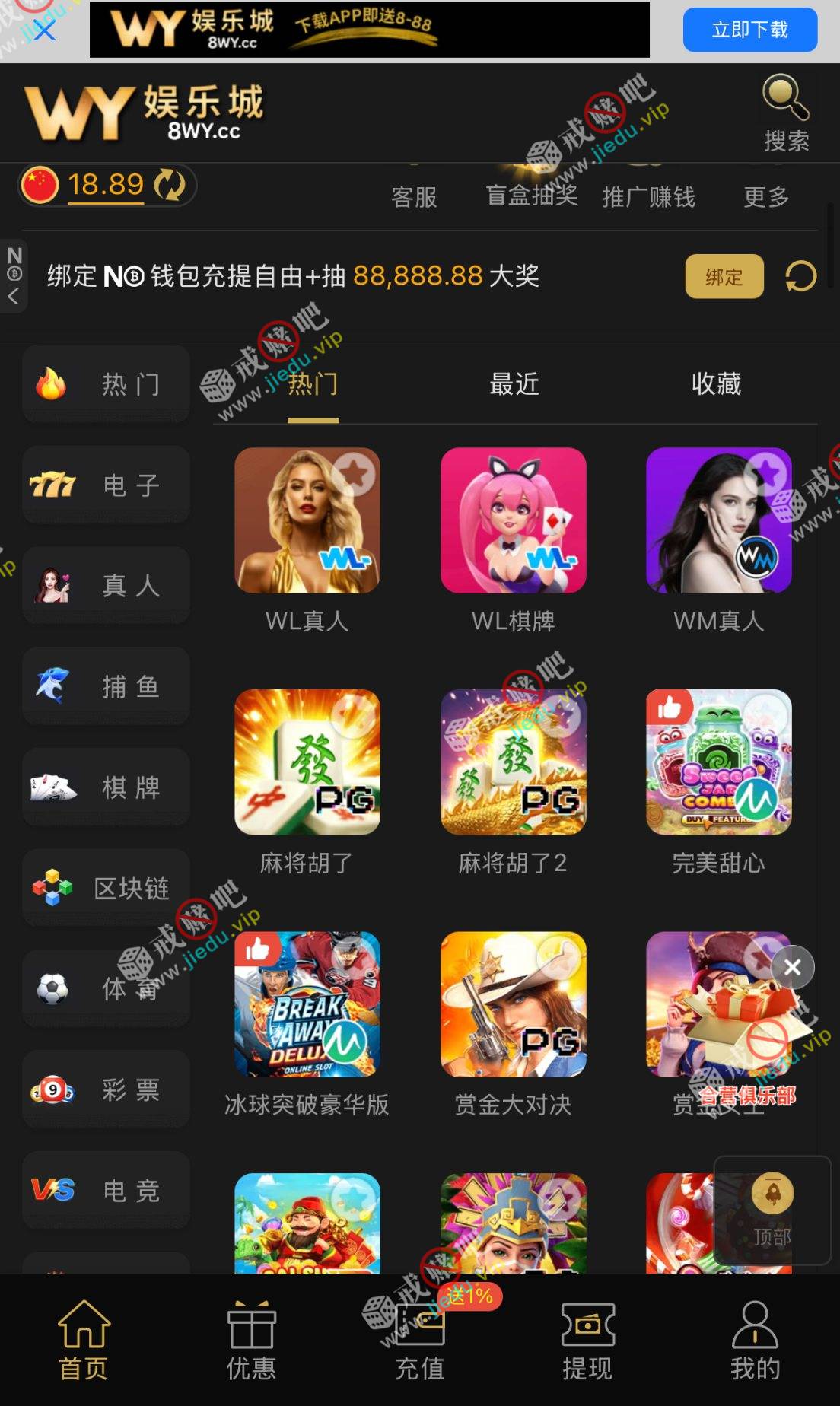The height and width of the screenshot is (1406, 840).
Task: Select the 电子 category
Action: (x=106, y=485)
